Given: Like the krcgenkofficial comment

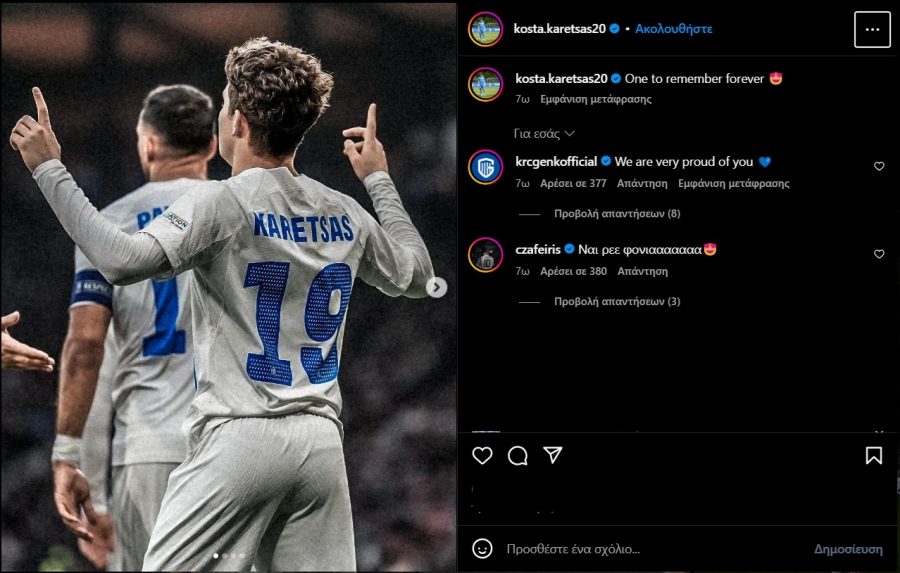Looking at the screenshot, I should [879, 166].
